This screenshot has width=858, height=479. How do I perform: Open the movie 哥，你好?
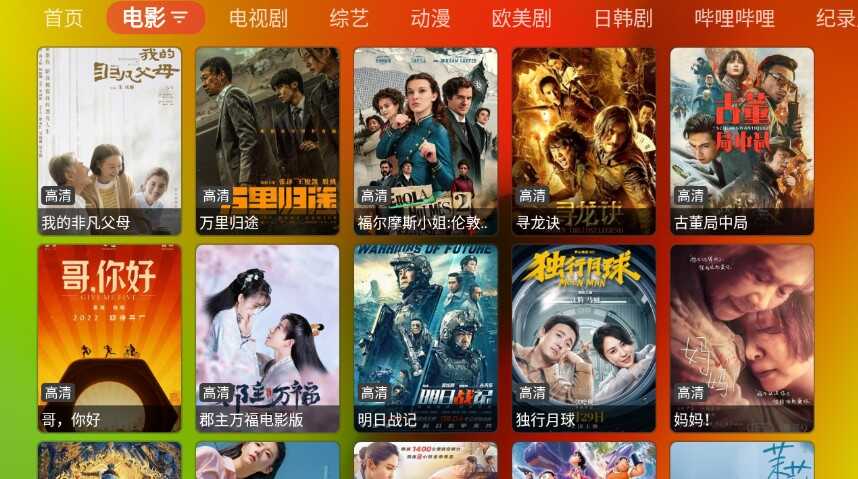(109, 337)
